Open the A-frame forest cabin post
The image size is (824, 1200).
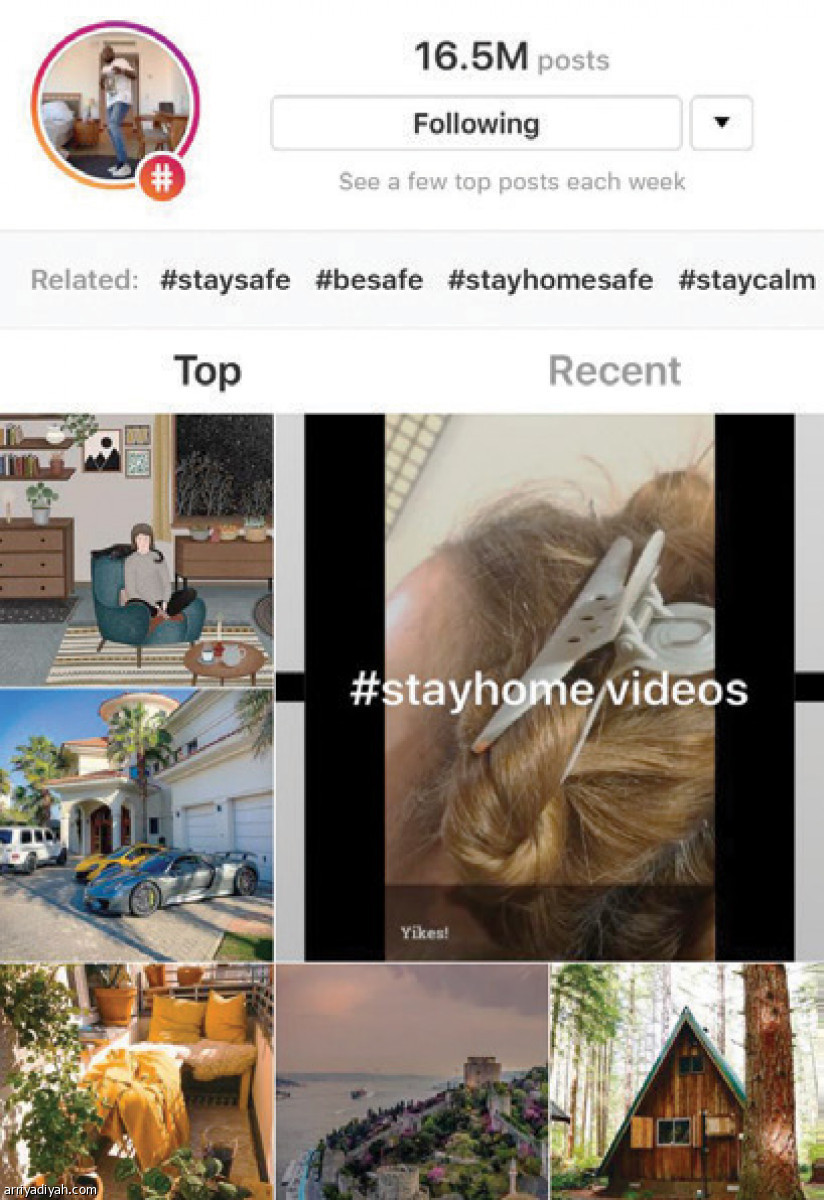coord(687,1080)
